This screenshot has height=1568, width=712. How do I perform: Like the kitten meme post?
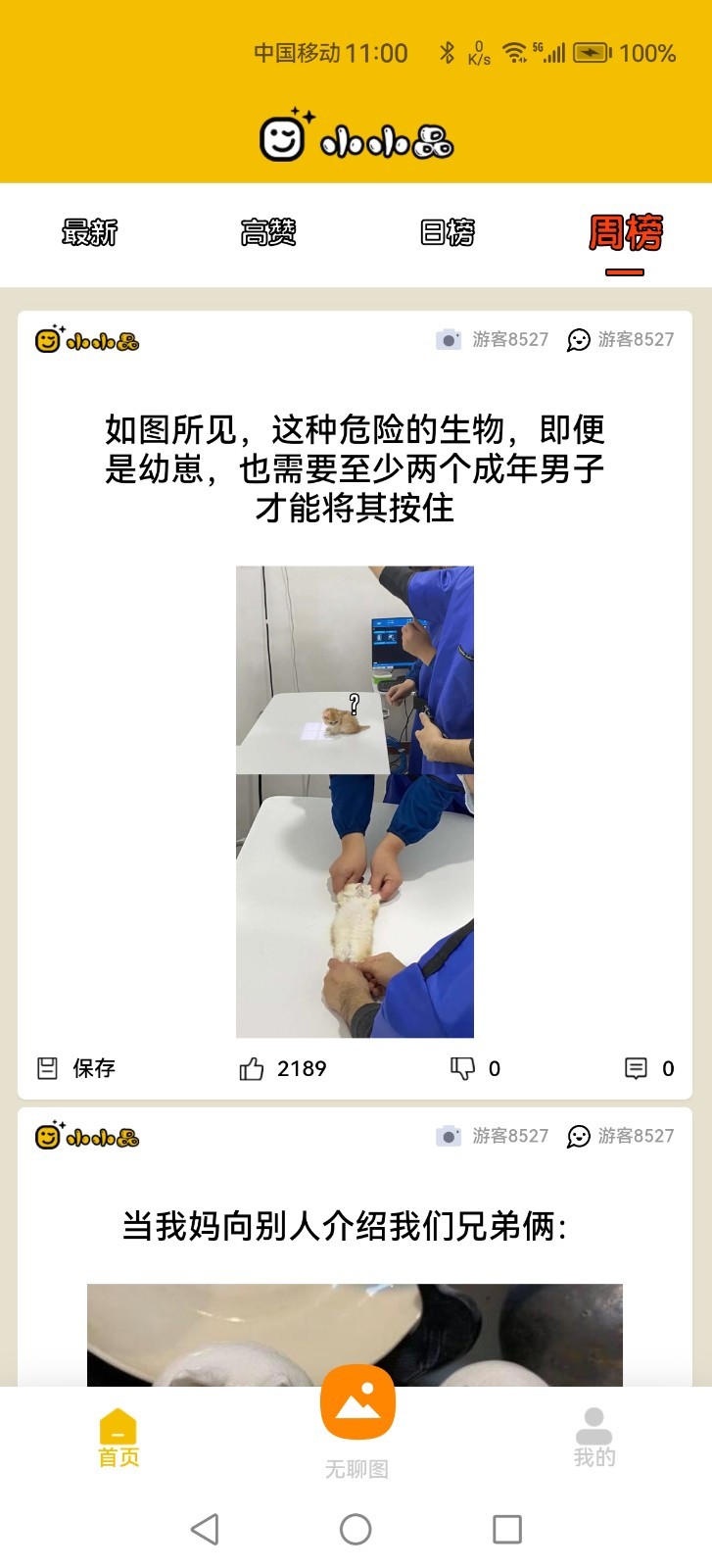[283, 1068]
